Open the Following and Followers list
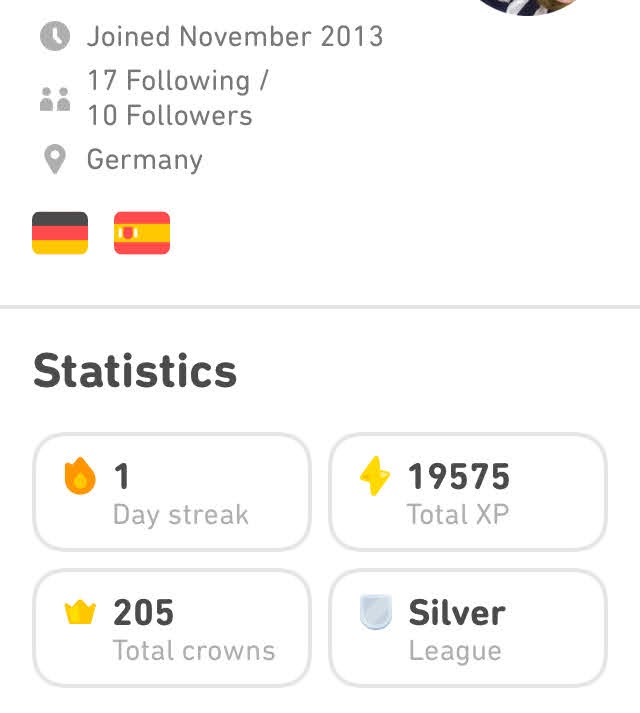Image resolution: width=640 pixels, height=713 pixels. (169, 98)
